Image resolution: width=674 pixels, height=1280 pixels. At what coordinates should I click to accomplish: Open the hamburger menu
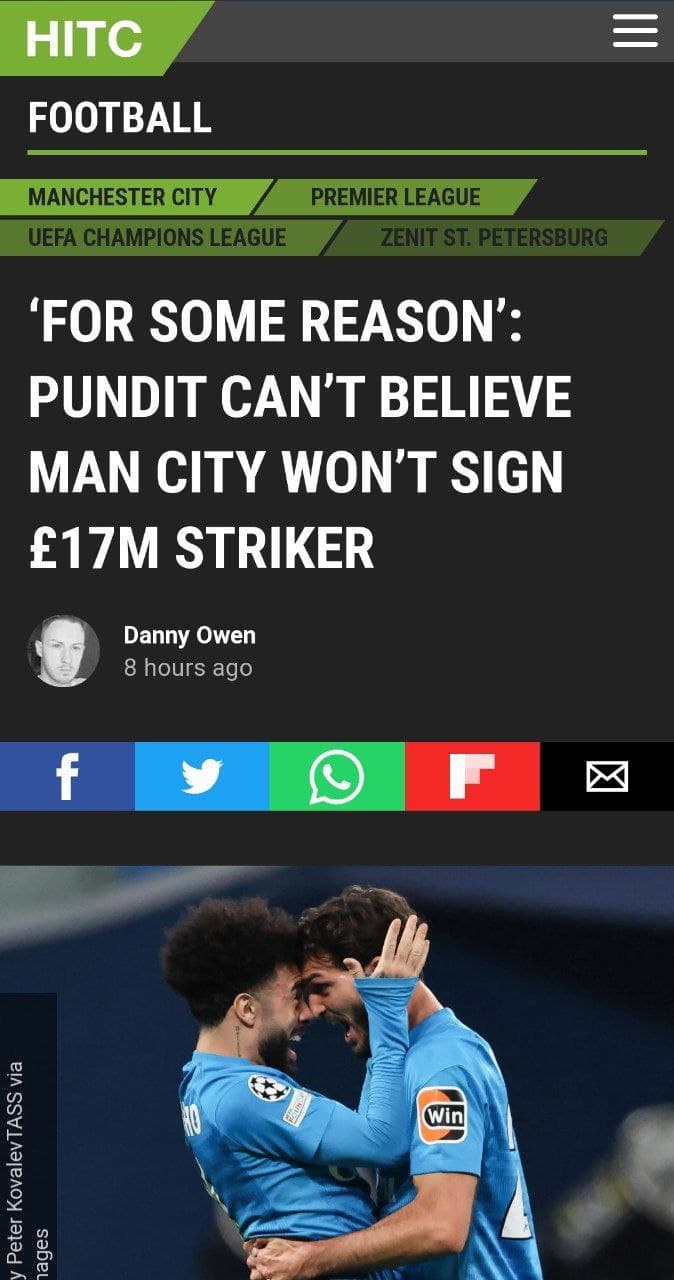pyautogui.click(x=635, y=30)
